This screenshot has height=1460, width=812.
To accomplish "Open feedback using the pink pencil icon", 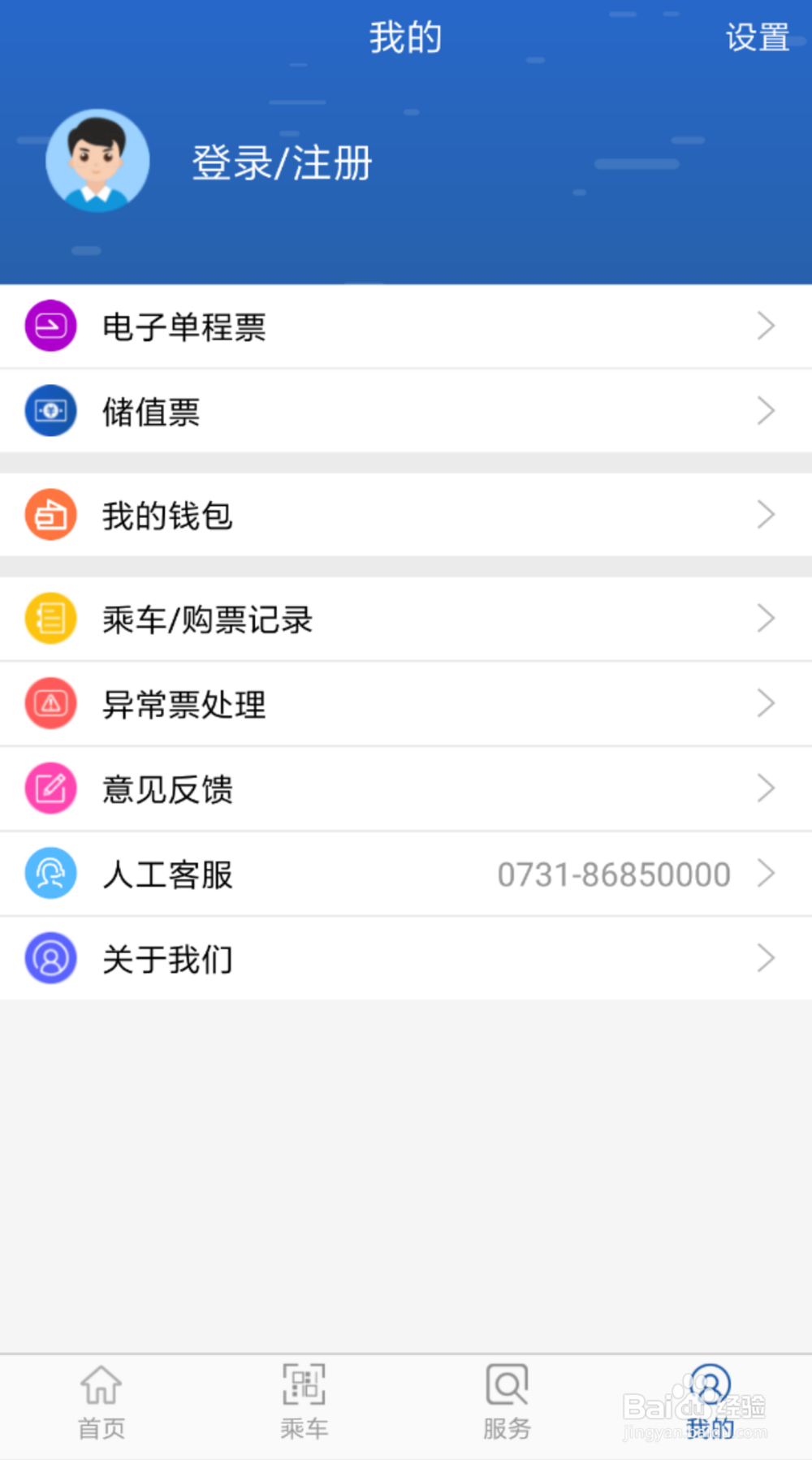I will click(x=50, y=788).
